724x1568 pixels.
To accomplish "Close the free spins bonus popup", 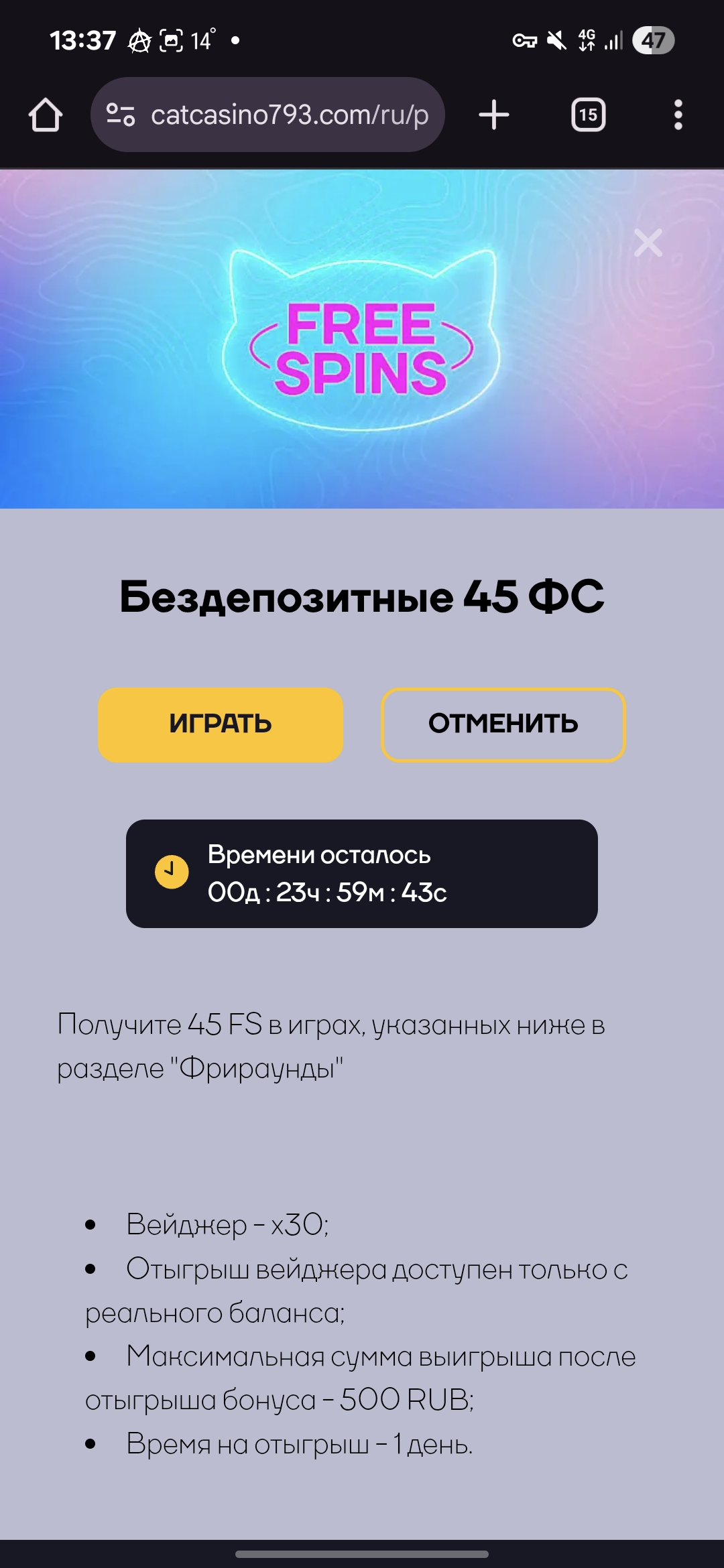I will [x=648, y=243].
